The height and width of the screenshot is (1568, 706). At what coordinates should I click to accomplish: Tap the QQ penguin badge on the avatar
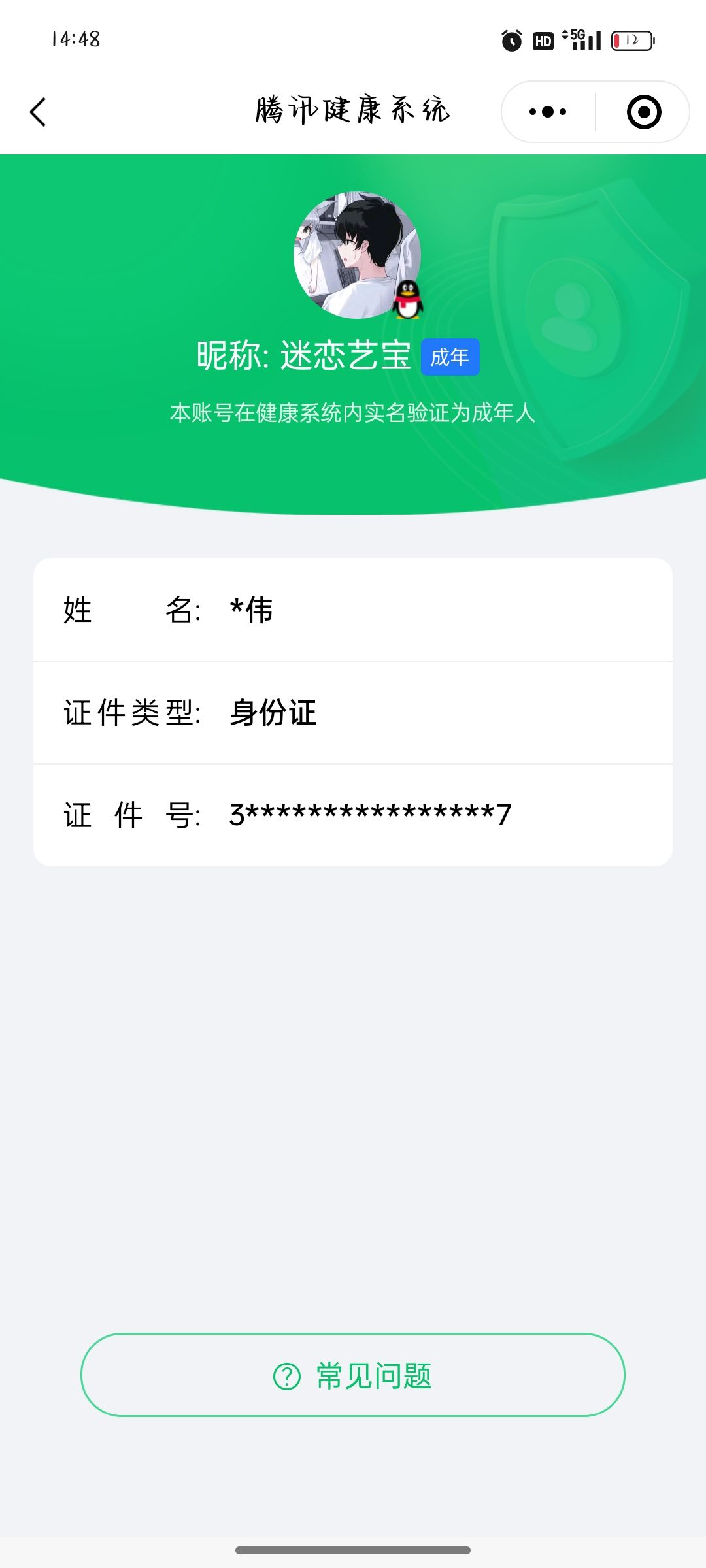410,301
